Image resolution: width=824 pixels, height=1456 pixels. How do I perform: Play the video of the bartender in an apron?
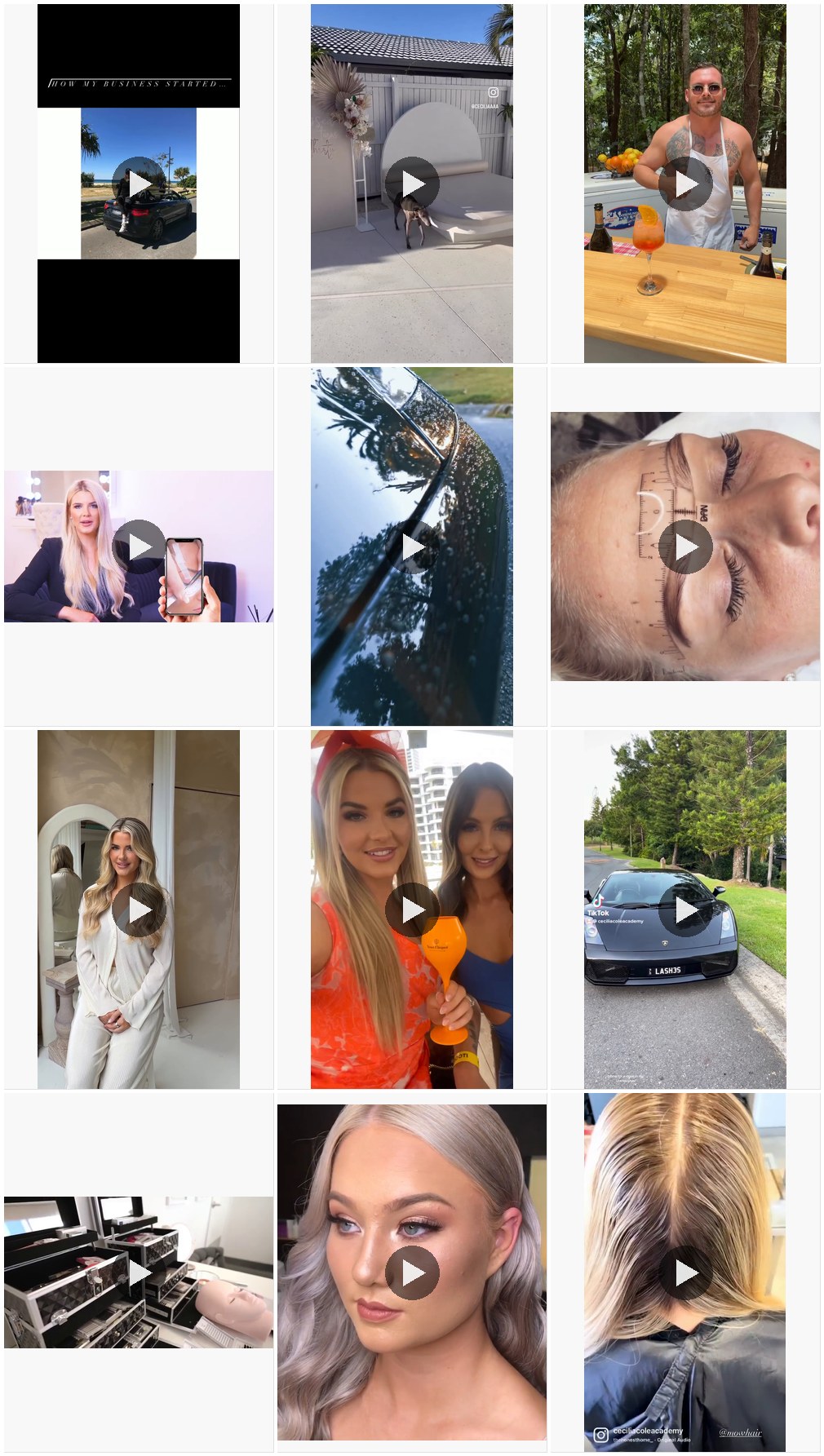click(x=685, y=184)
